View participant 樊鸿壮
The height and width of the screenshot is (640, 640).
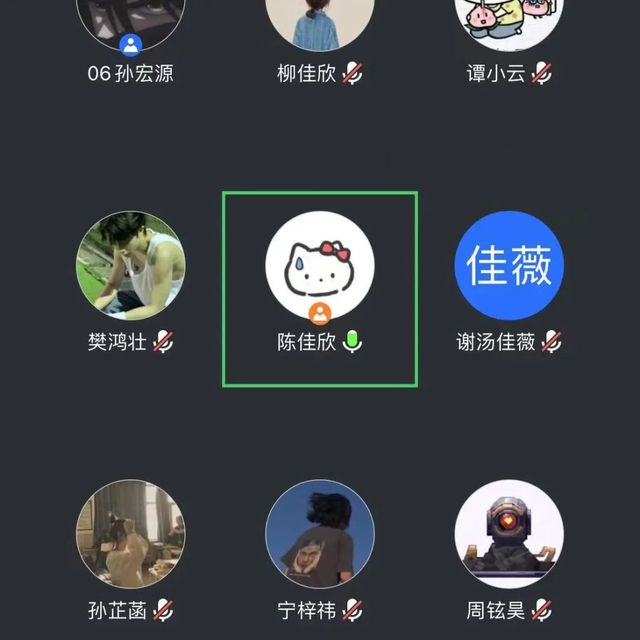(130, 266)
